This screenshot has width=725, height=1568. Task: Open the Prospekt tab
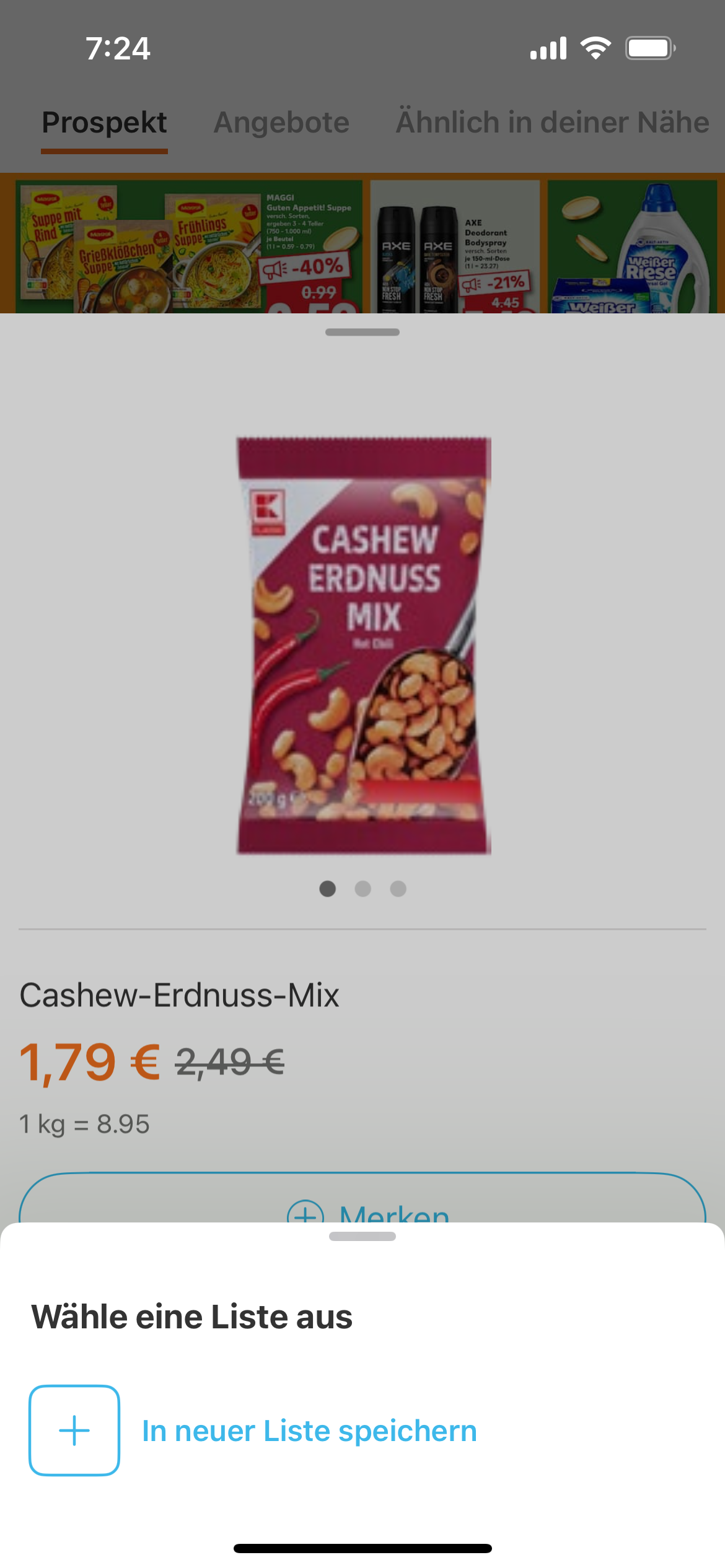(x=104, y=123)
